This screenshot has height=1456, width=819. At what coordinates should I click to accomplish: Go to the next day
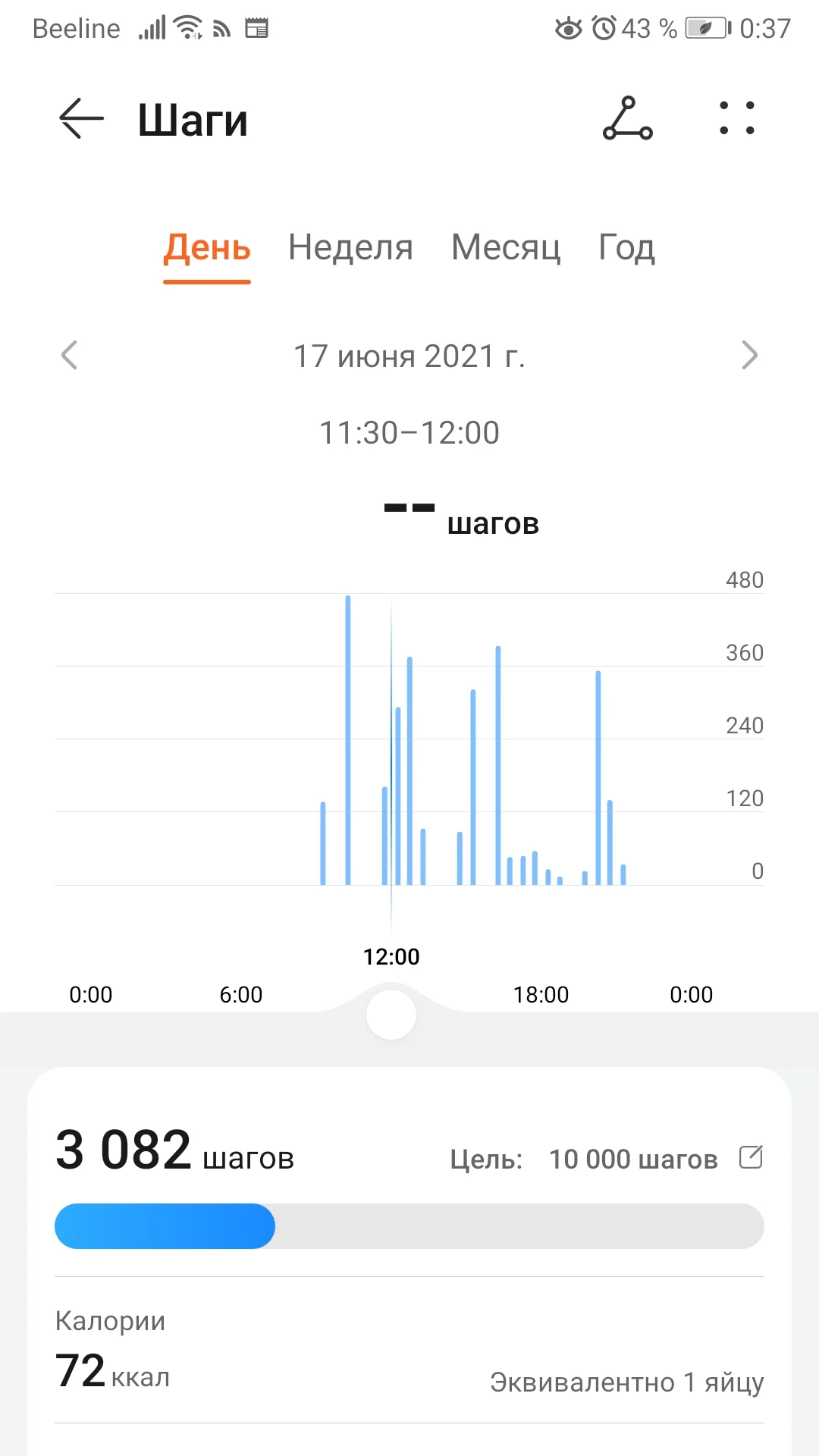tap(749, 355)
